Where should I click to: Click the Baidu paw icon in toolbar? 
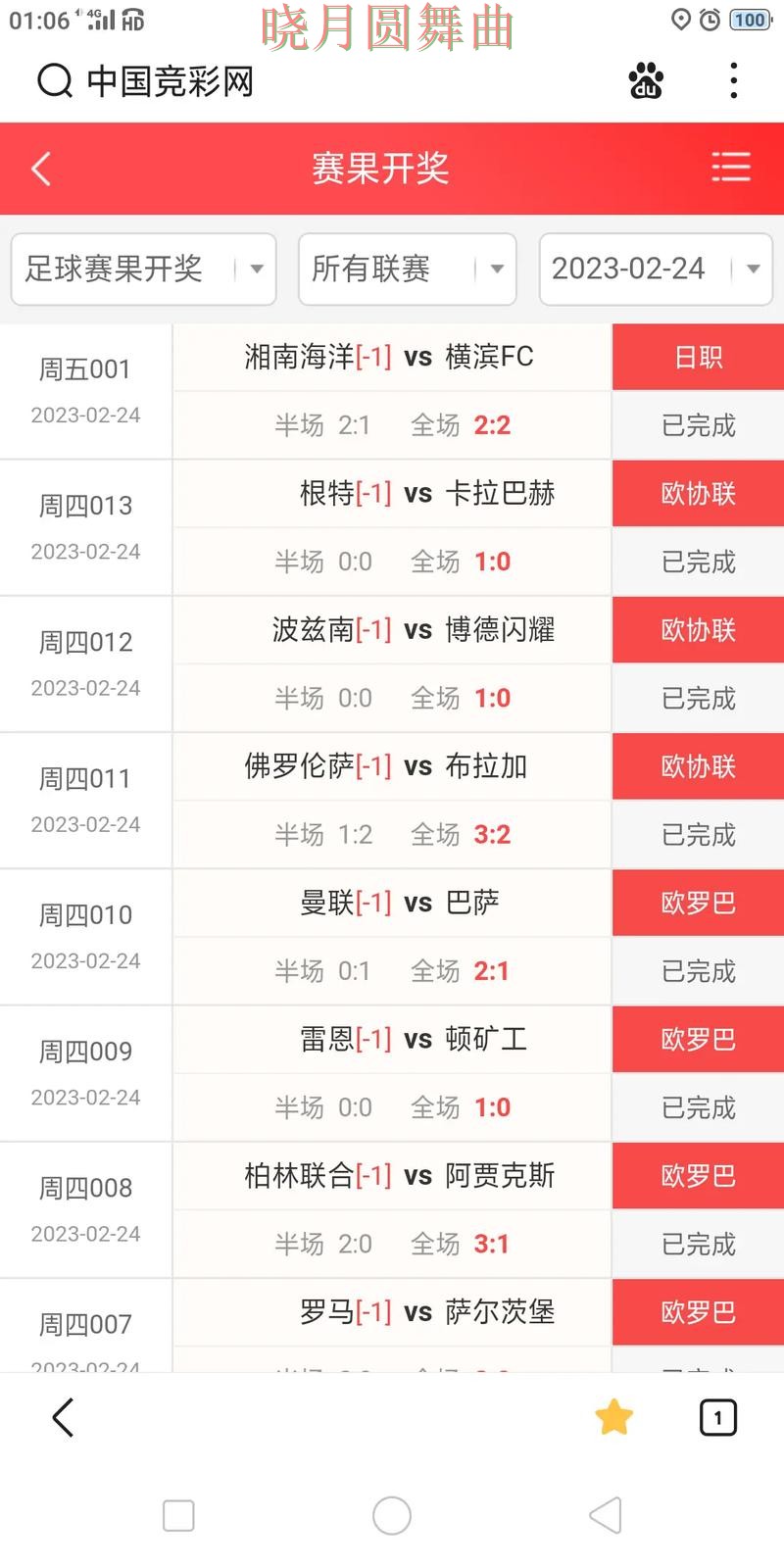pyautogui.click(x=646, y=82)
